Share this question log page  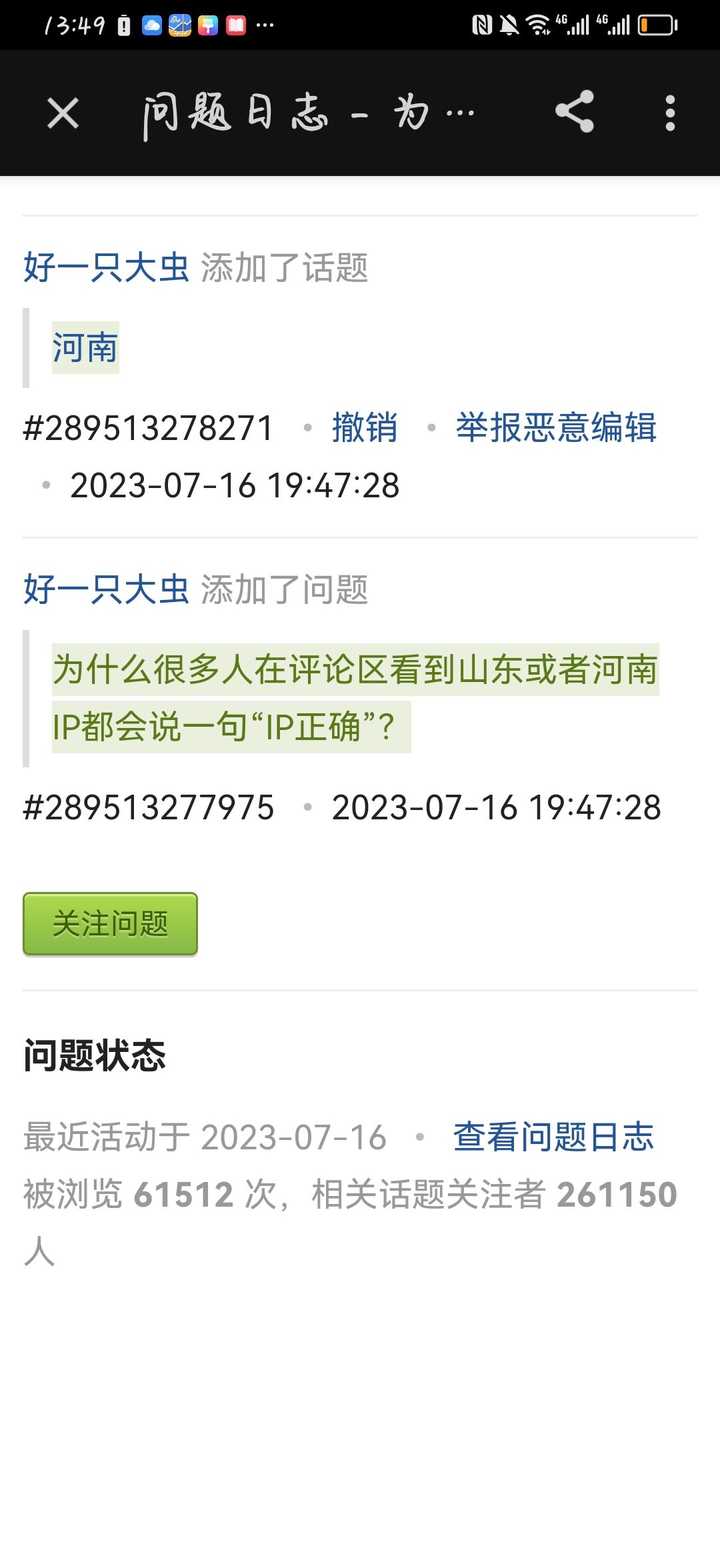click(x=575, y=112)
